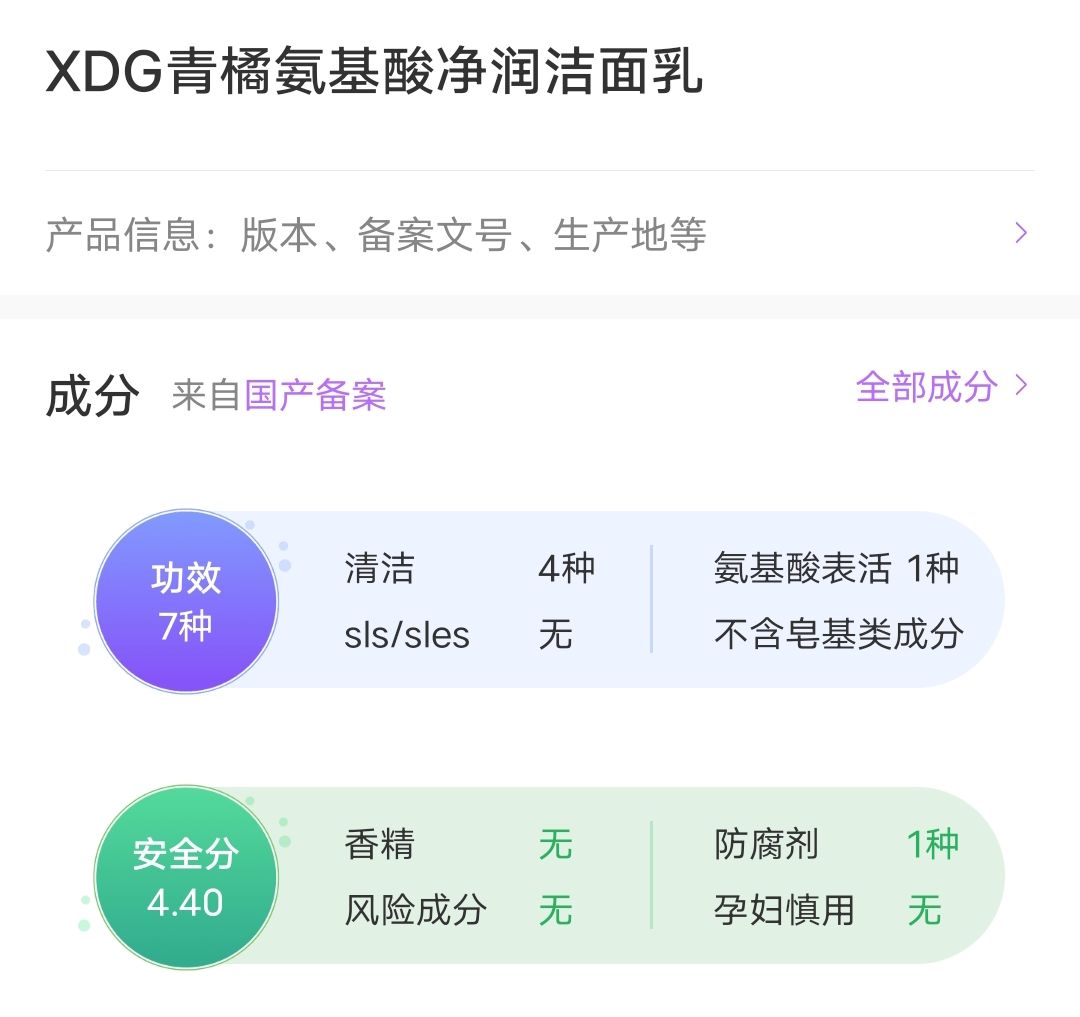Open the 安全分 4.40 safety card

coord(186,877)
